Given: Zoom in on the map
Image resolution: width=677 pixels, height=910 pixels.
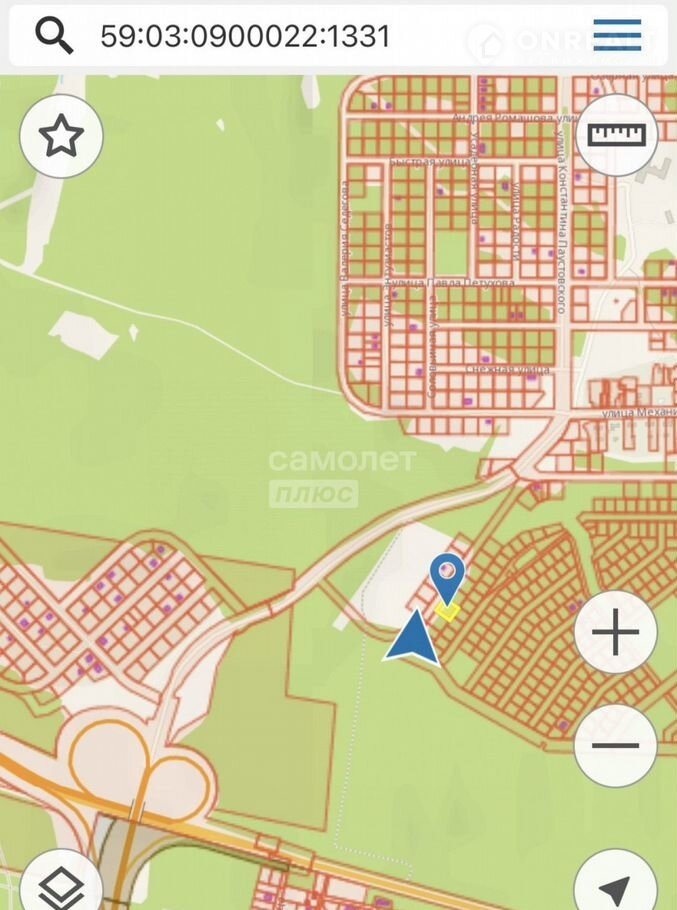Looking at the screenshot, I should (616, 633).
